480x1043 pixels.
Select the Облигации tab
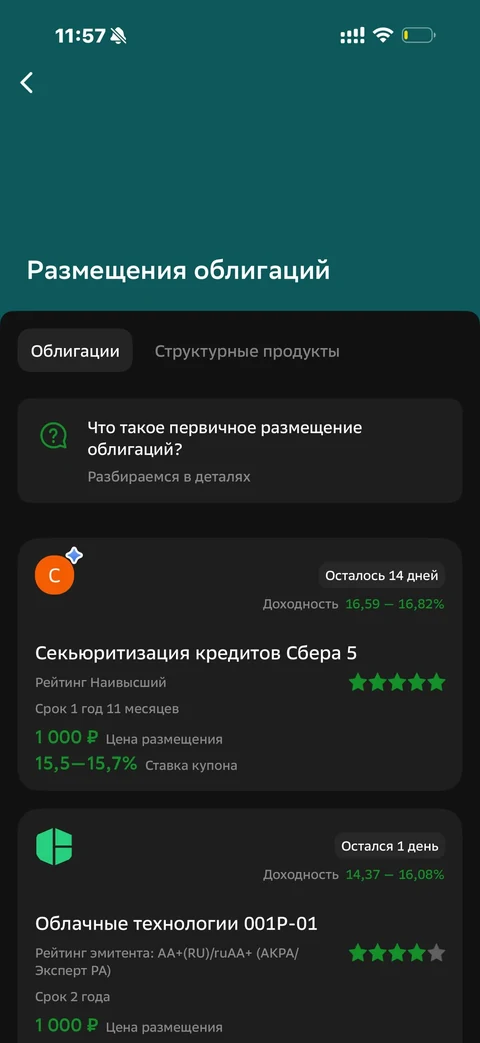[x=75, y=351]
